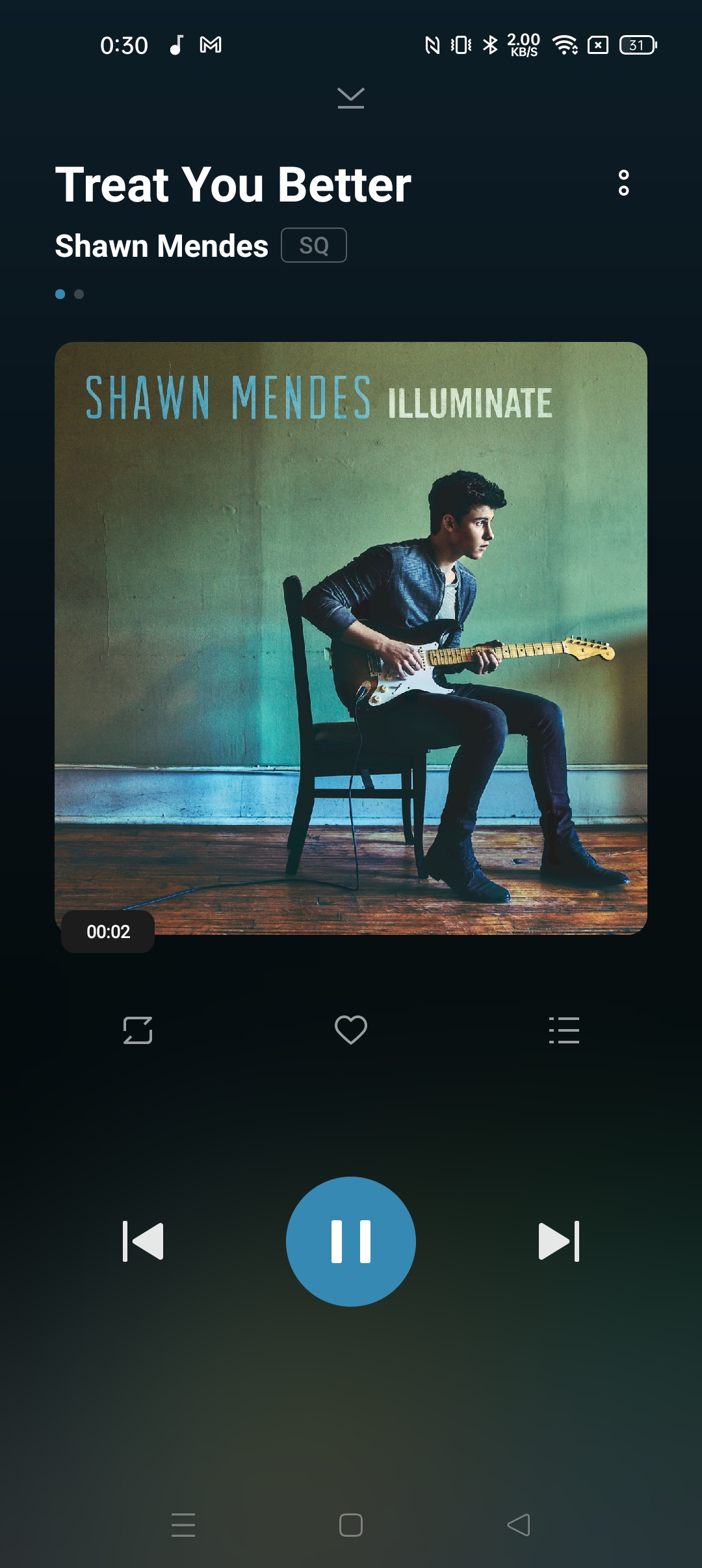Image resolution: width=702 pixels, height=1568 pixels.
Task: Go back using the system back button
Action: [x=519, y=1525]
